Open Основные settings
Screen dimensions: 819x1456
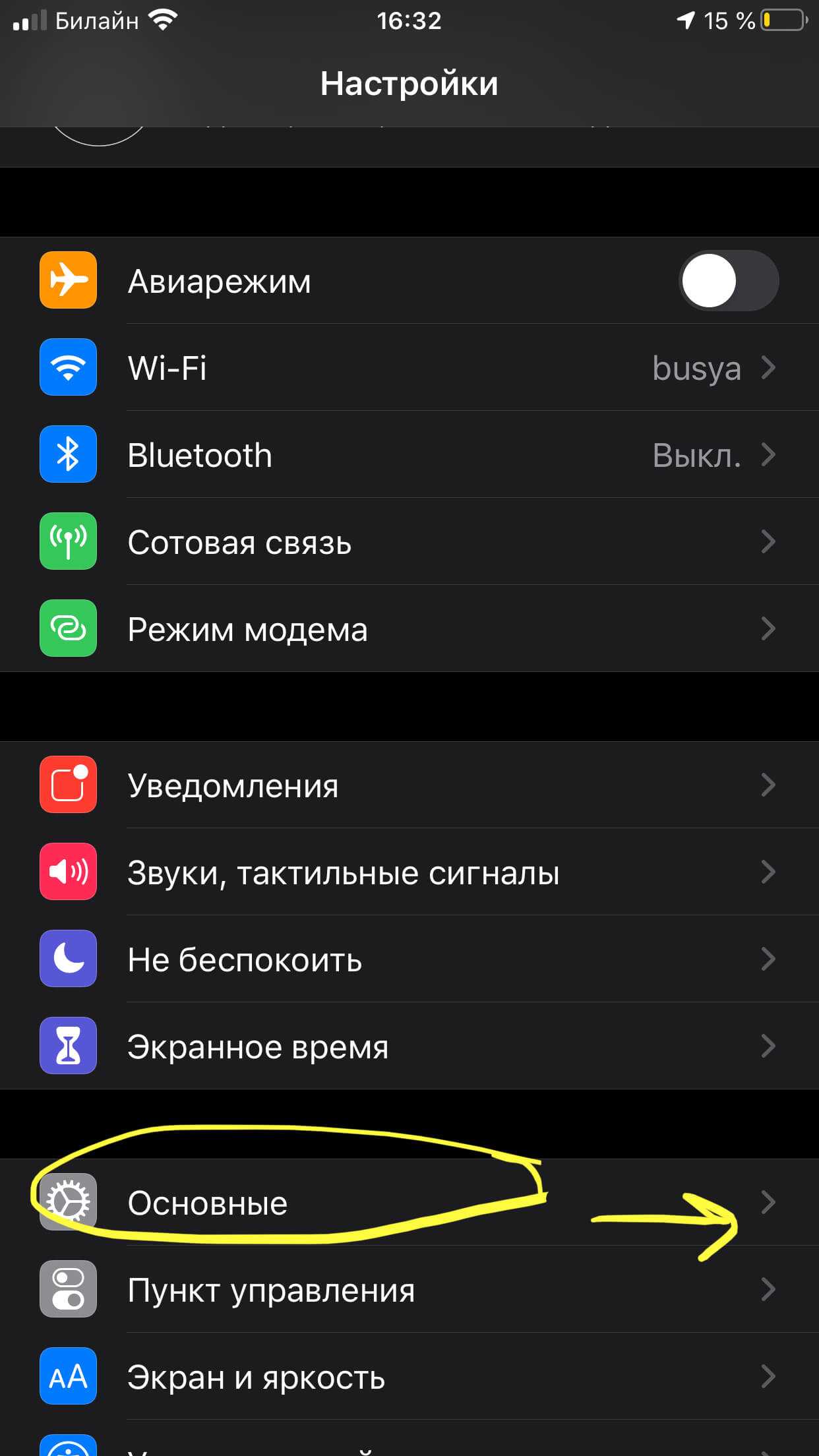point(409,1203)
